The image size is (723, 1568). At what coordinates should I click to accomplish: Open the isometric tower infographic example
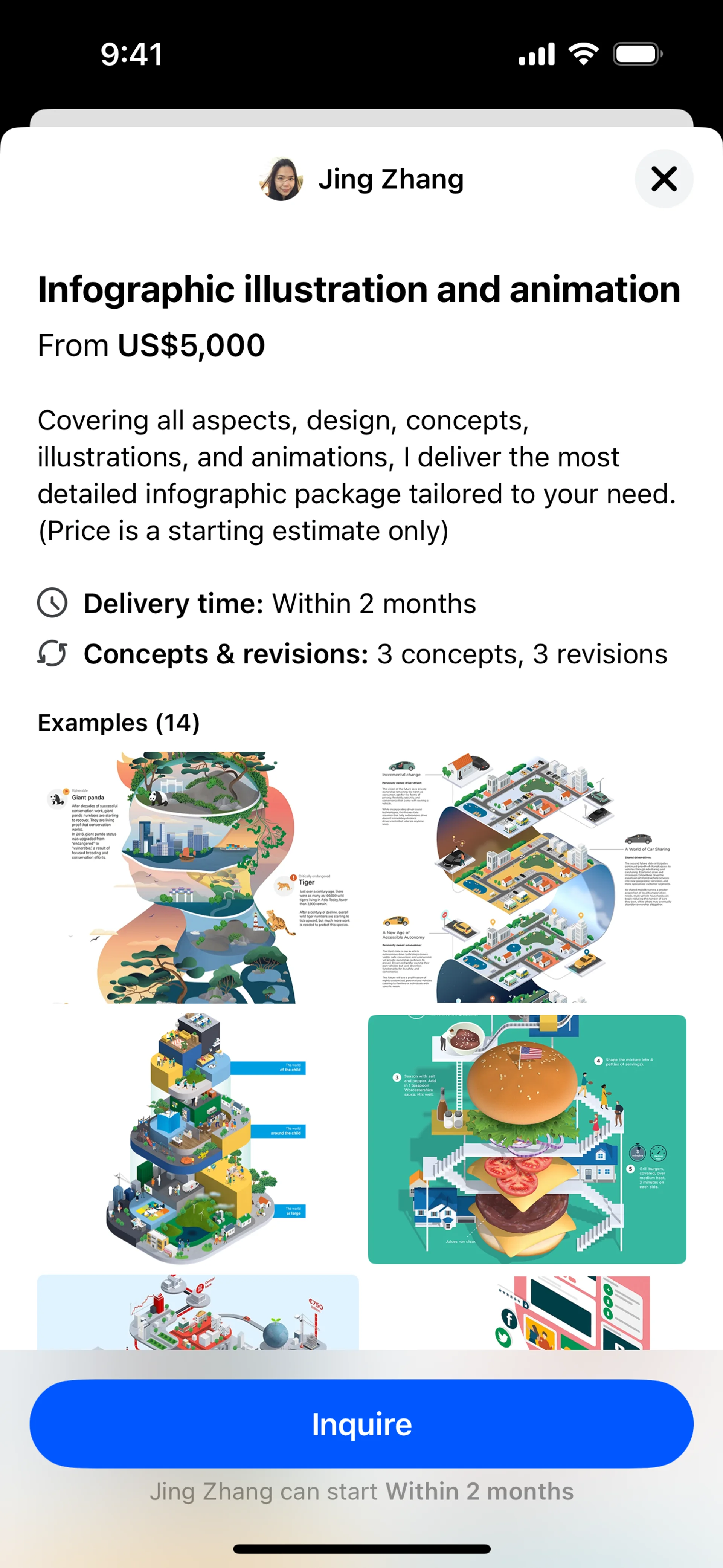[x=198, y=1139]
